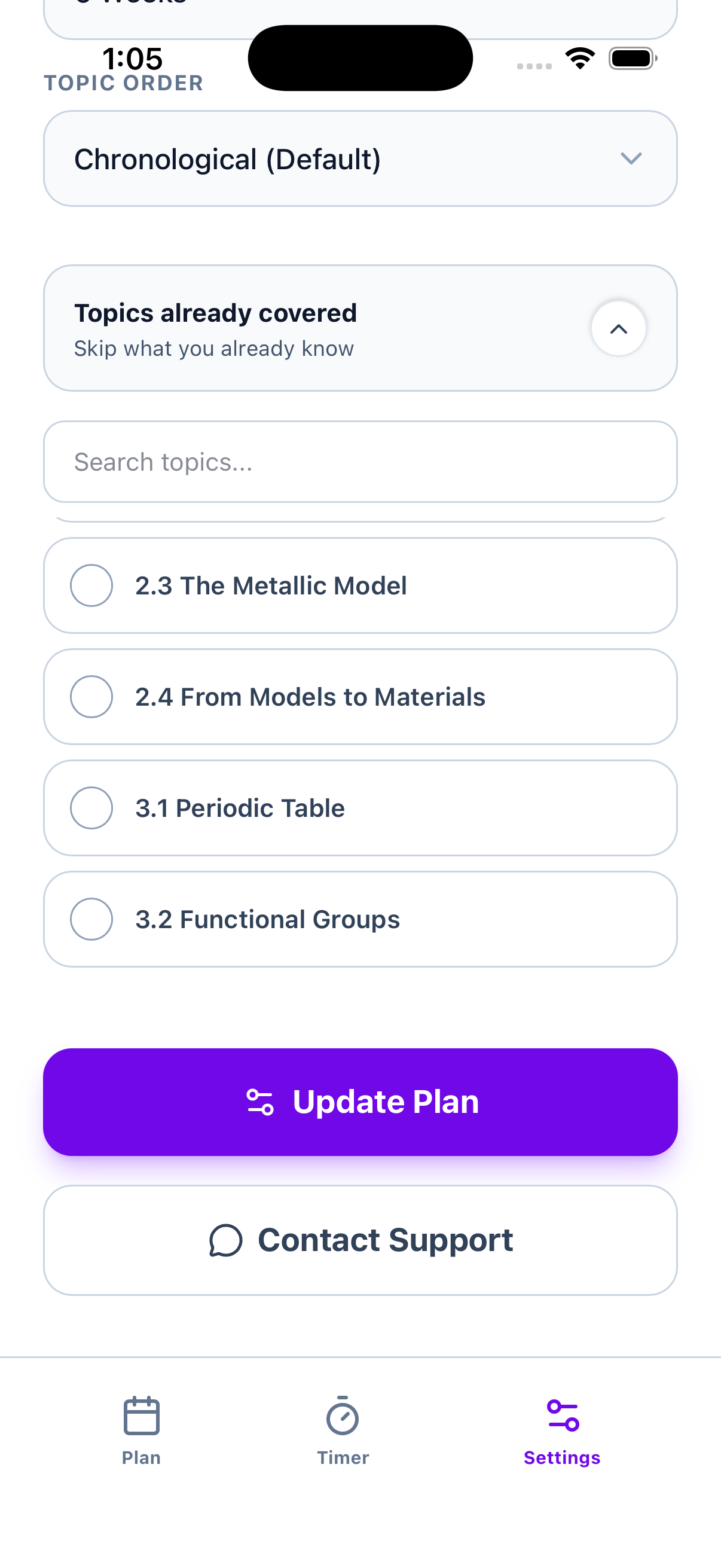The width and height of the screenshot is (721, 1568).
Task: Mark 3.2 Functional Groups as known
Action: point(91,919)
